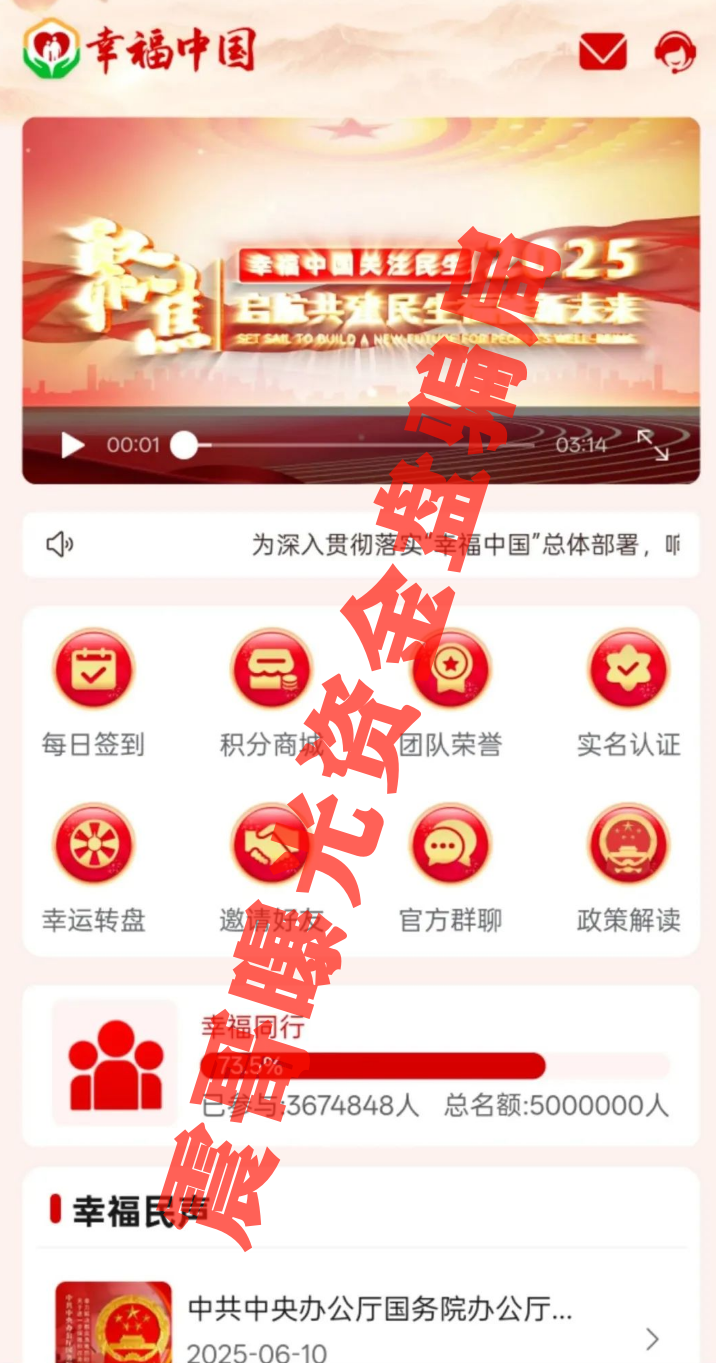Play the banner video
Viewport: 716px width, 1363px height.
[x=72, y=445]
